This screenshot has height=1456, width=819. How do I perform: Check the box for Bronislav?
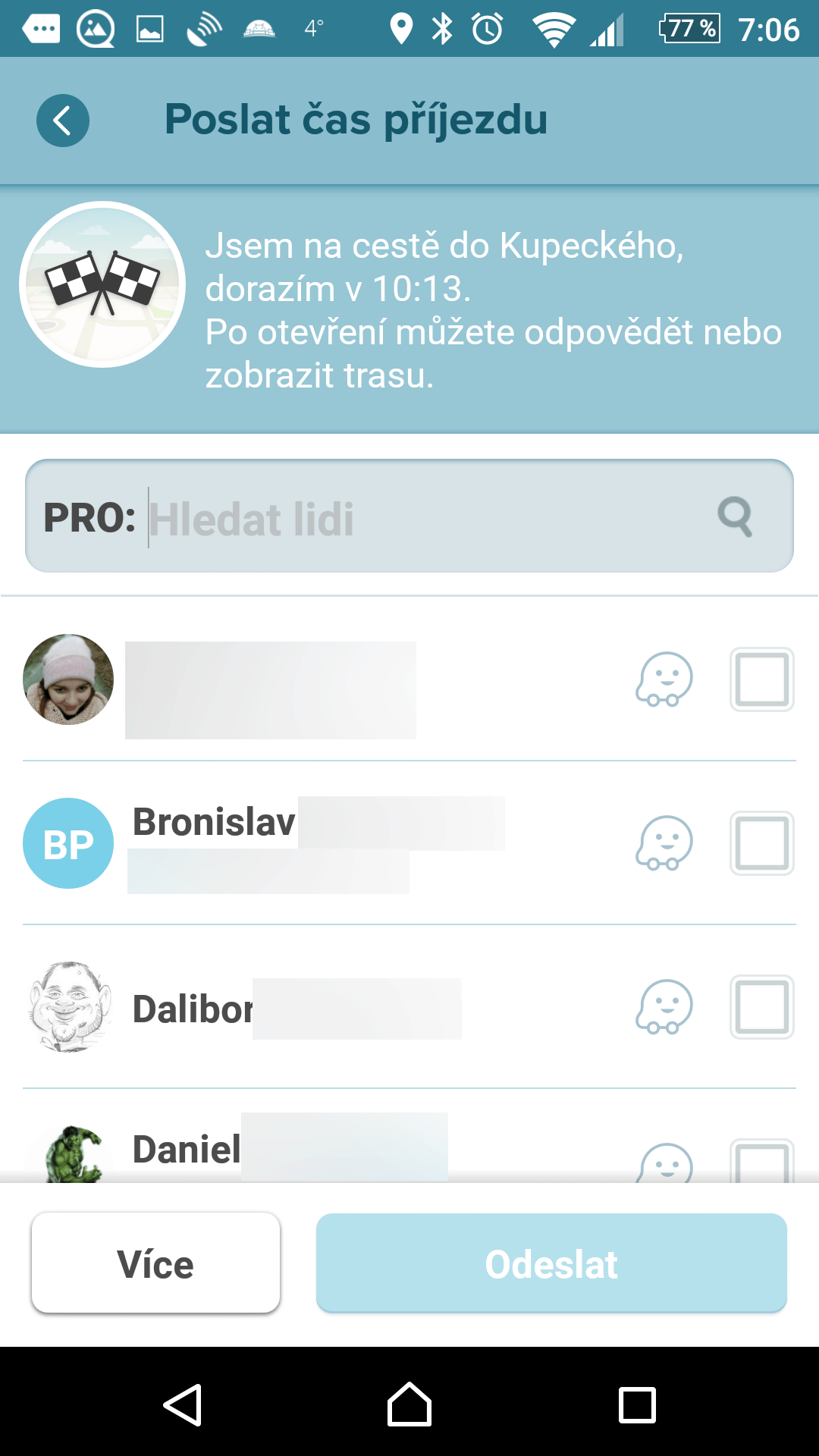(x=762, y=843)
